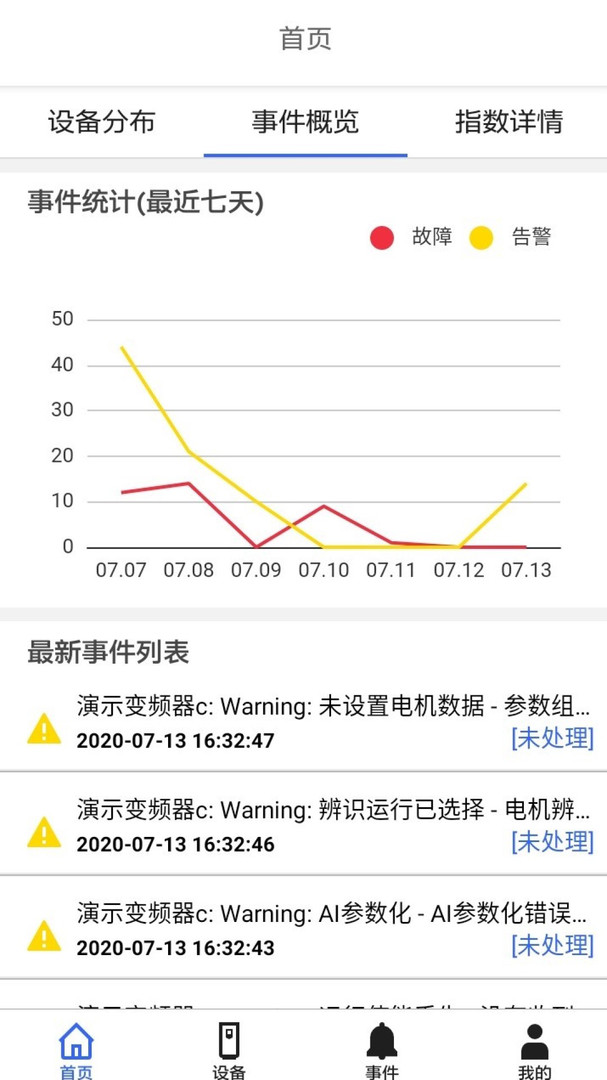Toggle the 故障 legend in the chart

pyautogui.click(x=412, y=237)
